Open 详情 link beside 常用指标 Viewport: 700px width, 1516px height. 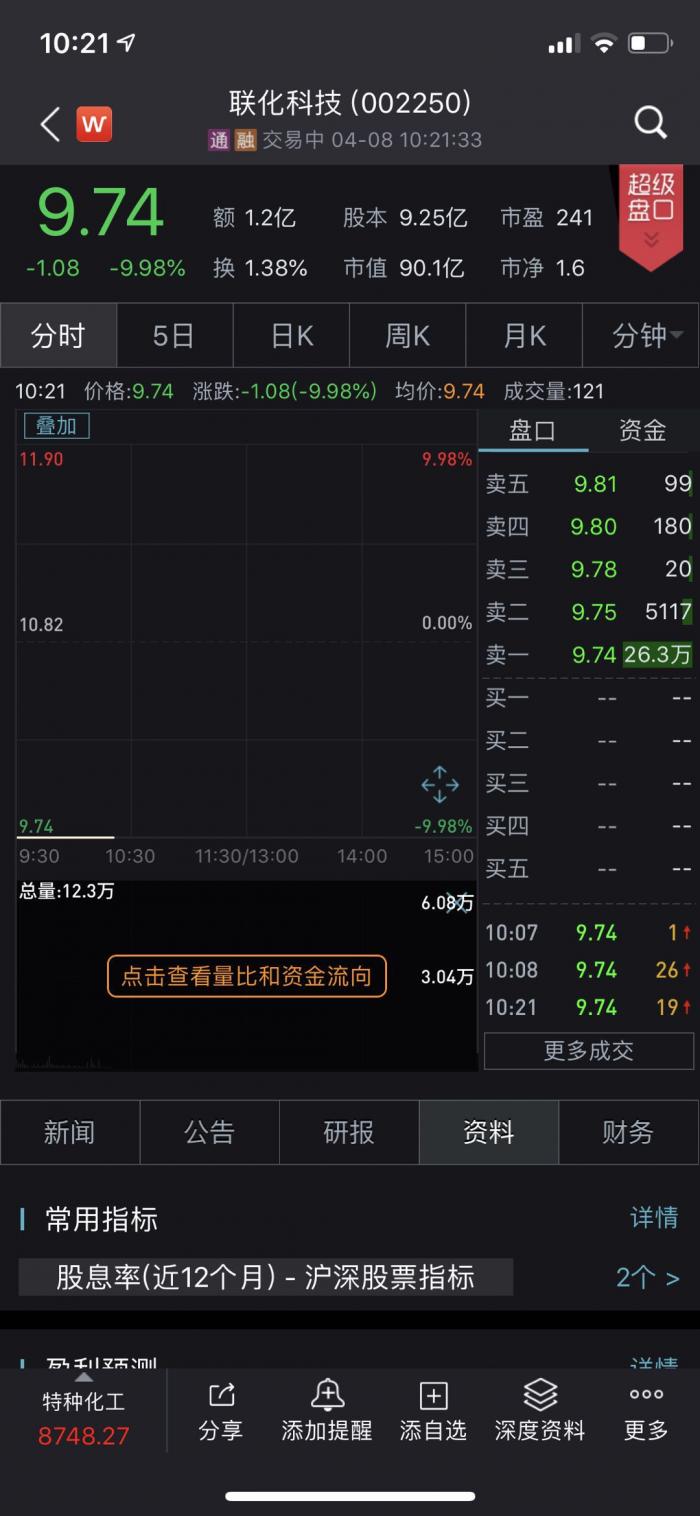pos(654,1218)
